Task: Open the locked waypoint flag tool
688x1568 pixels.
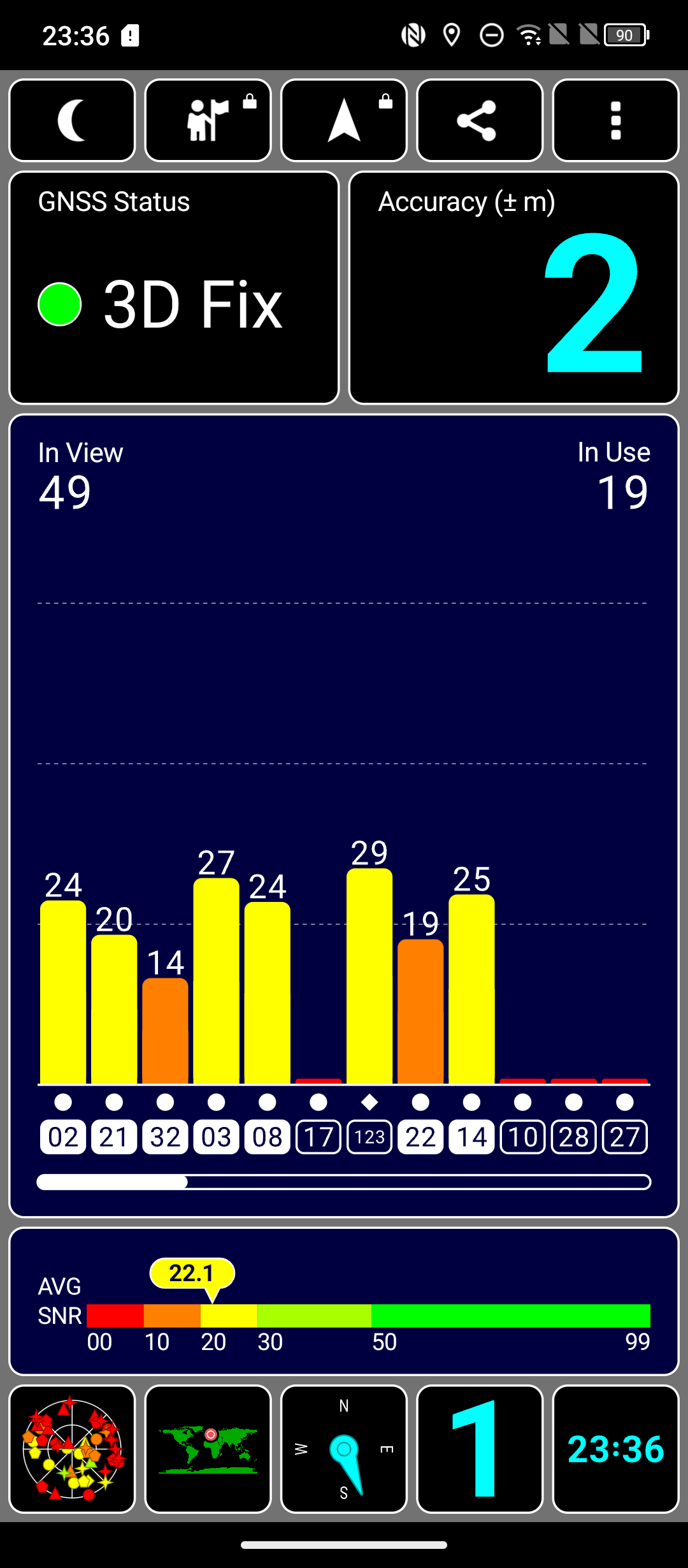Action: pos(208,120)
